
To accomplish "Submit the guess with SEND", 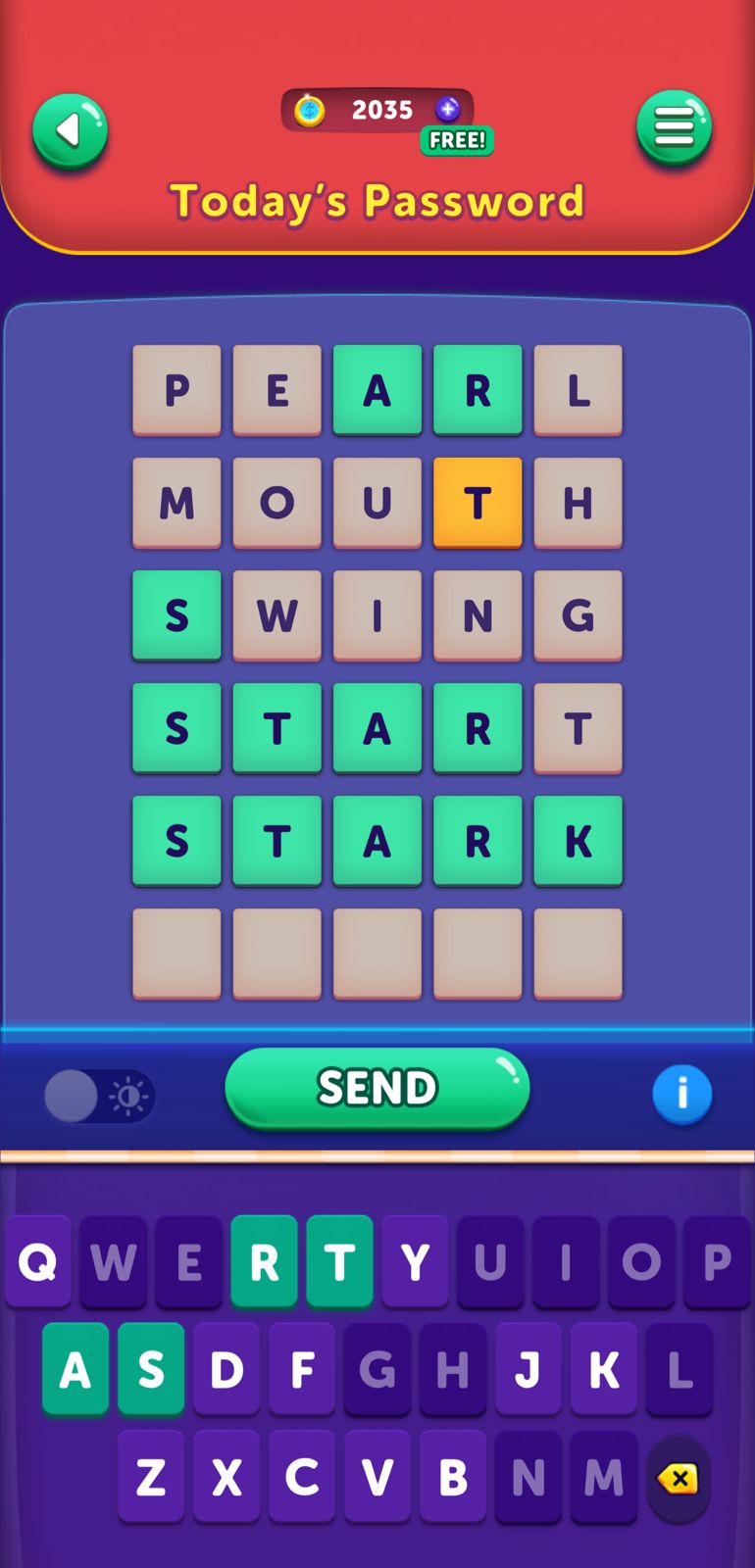I will pos(377,1088).
